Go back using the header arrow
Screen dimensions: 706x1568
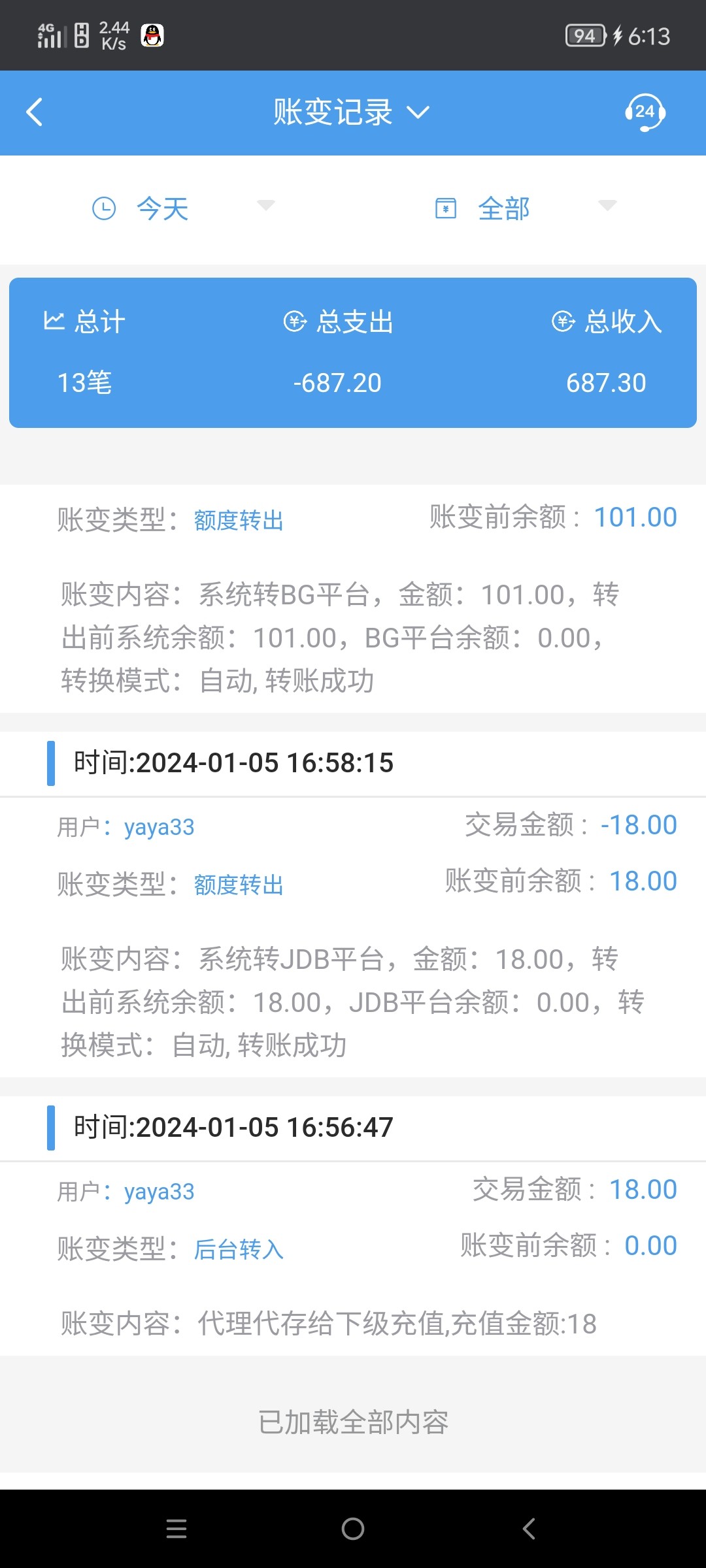[x=35, y=112]
